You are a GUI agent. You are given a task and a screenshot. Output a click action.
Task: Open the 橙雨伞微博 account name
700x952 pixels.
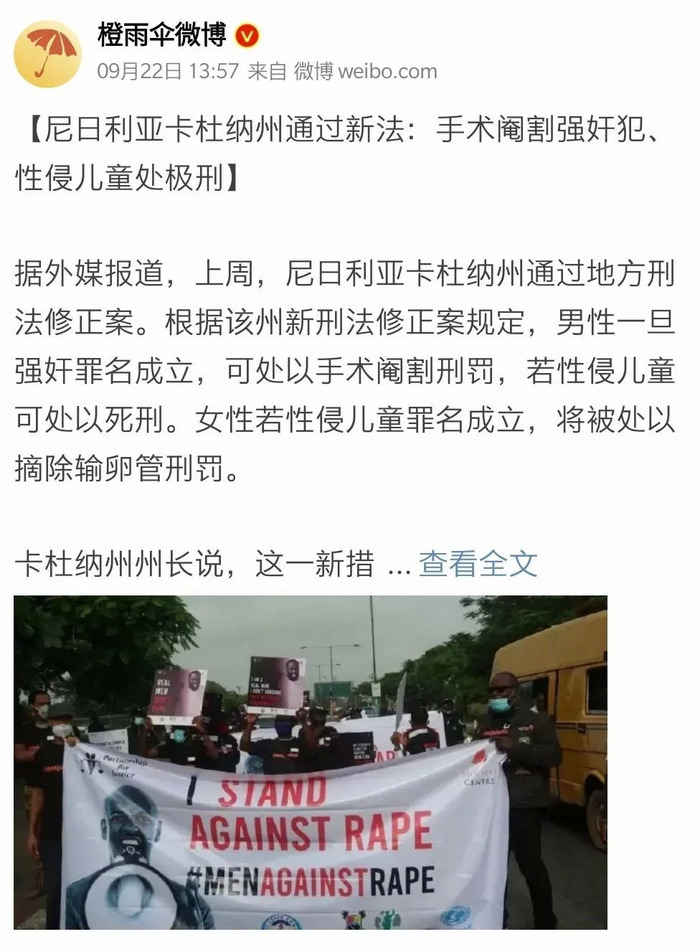pyautogui.click(x=161, y=36)
